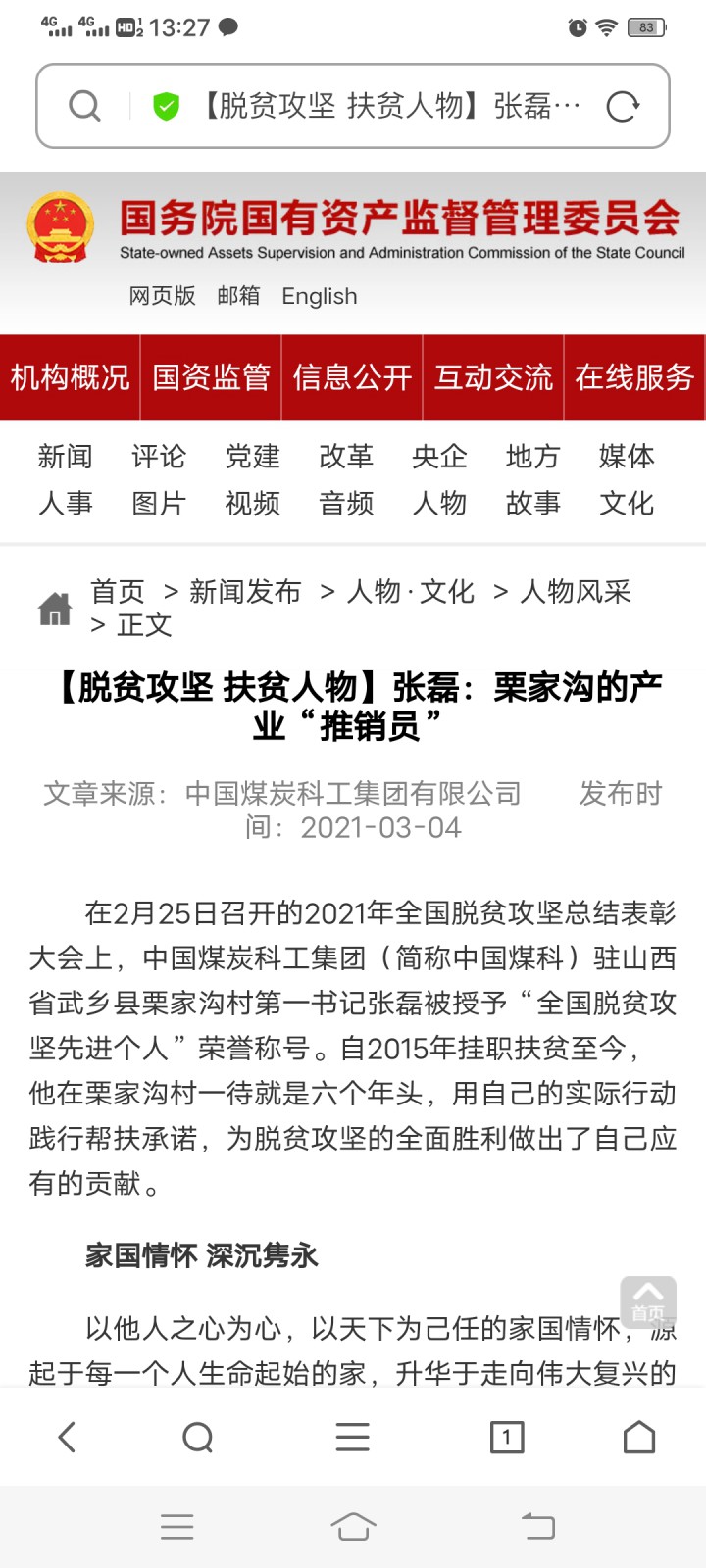
Task: Go to 互动交流 section
Action: (x=493, y=377)
